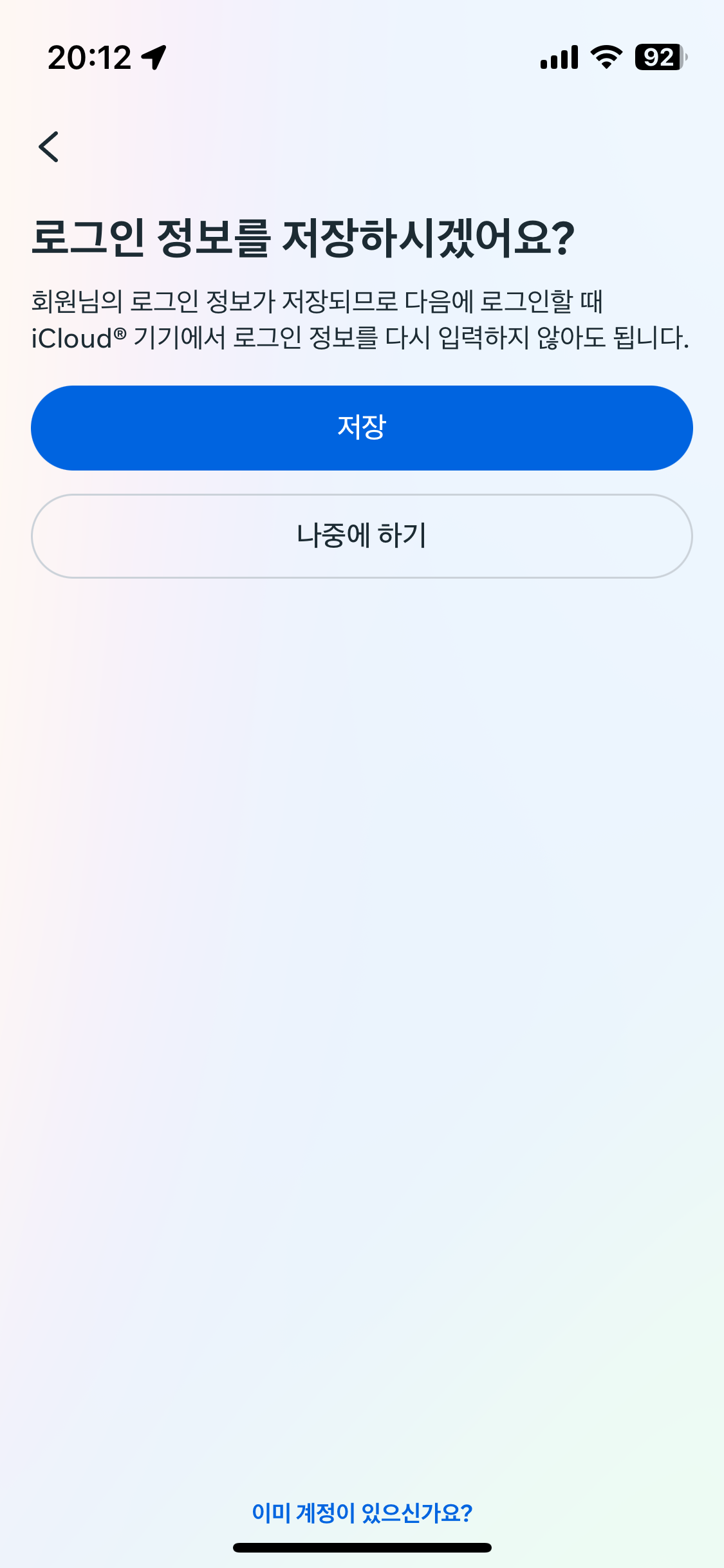
Task: Select the navigation arrow to go back
Action: pos(49,147)
